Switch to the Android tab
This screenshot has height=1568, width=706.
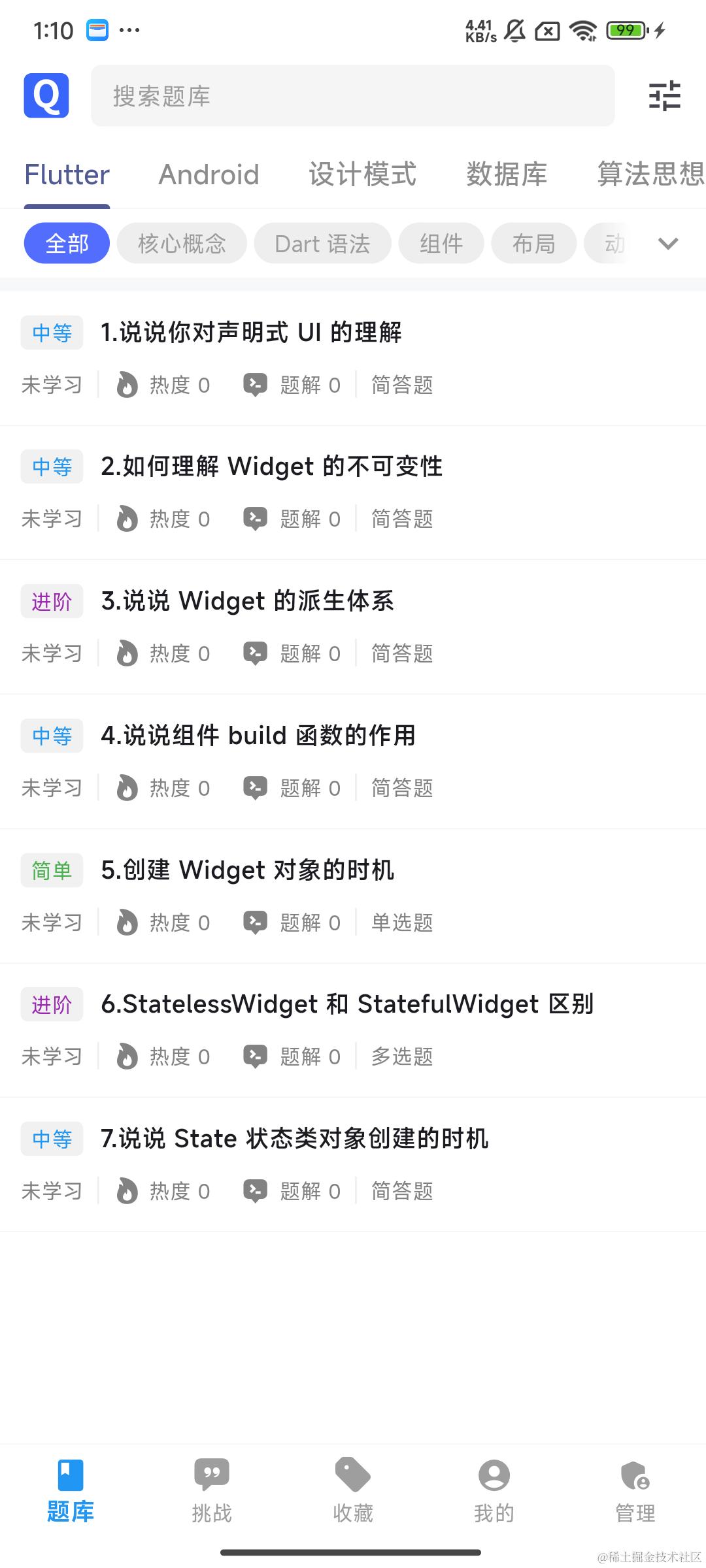(x=209, y=175)
